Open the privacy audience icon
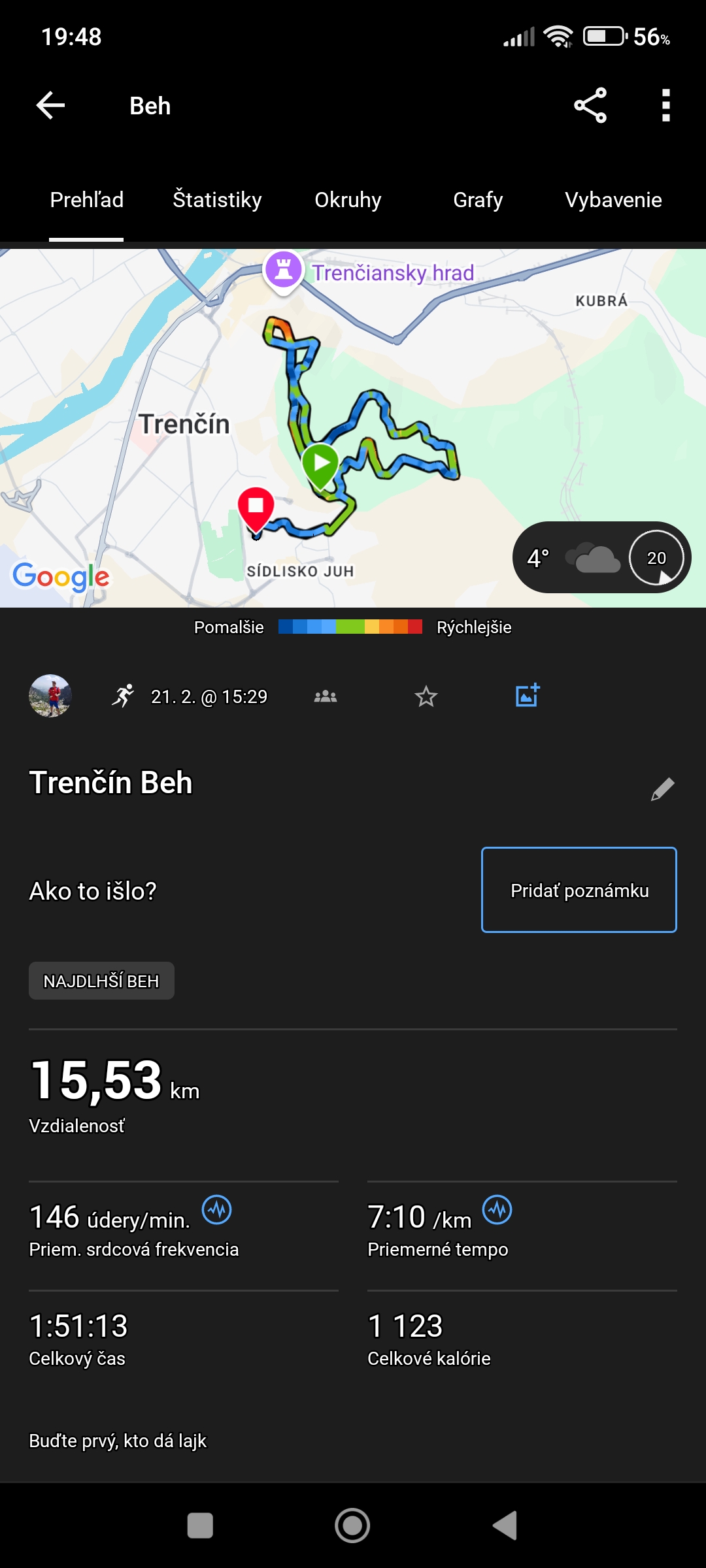 326,696
